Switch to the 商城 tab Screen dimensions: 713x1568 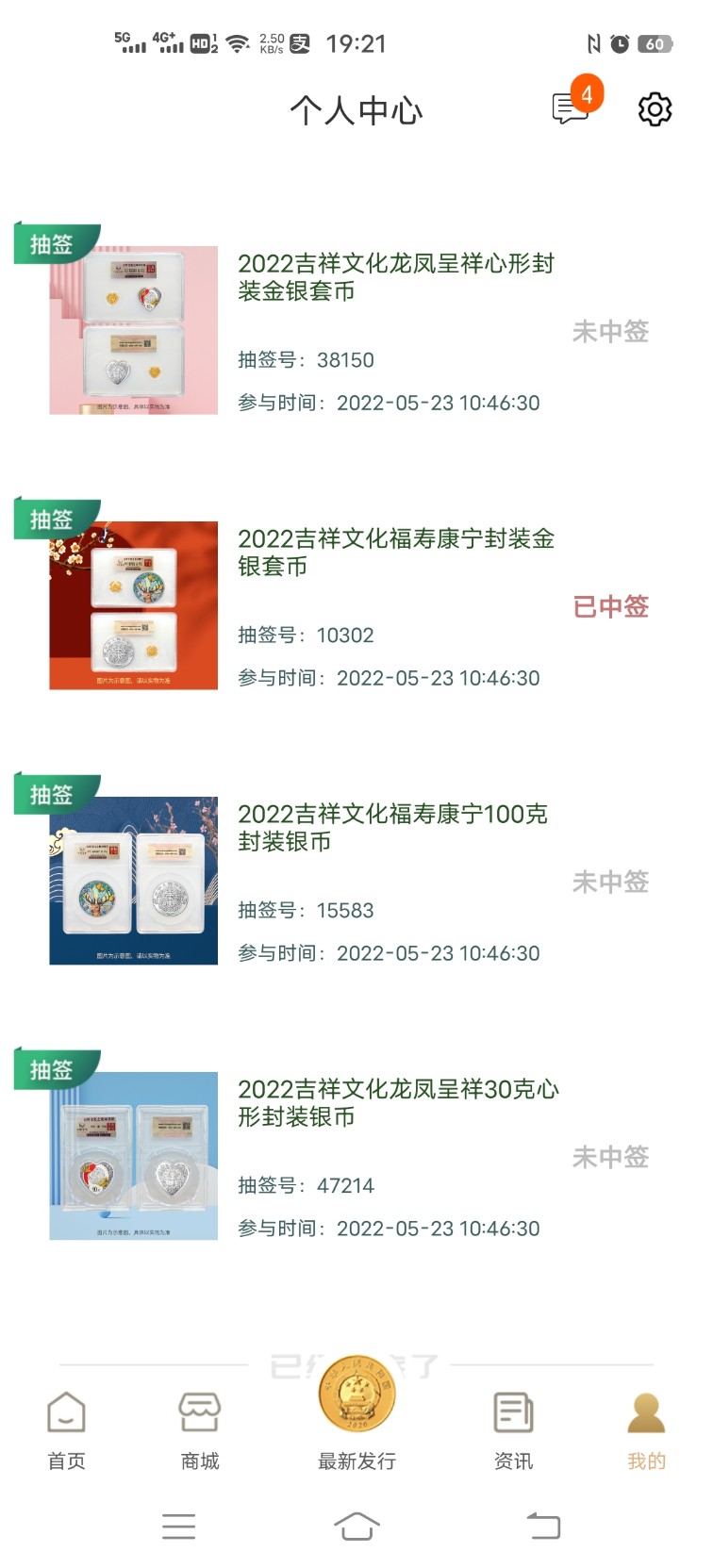click(x=200, y=1431)
